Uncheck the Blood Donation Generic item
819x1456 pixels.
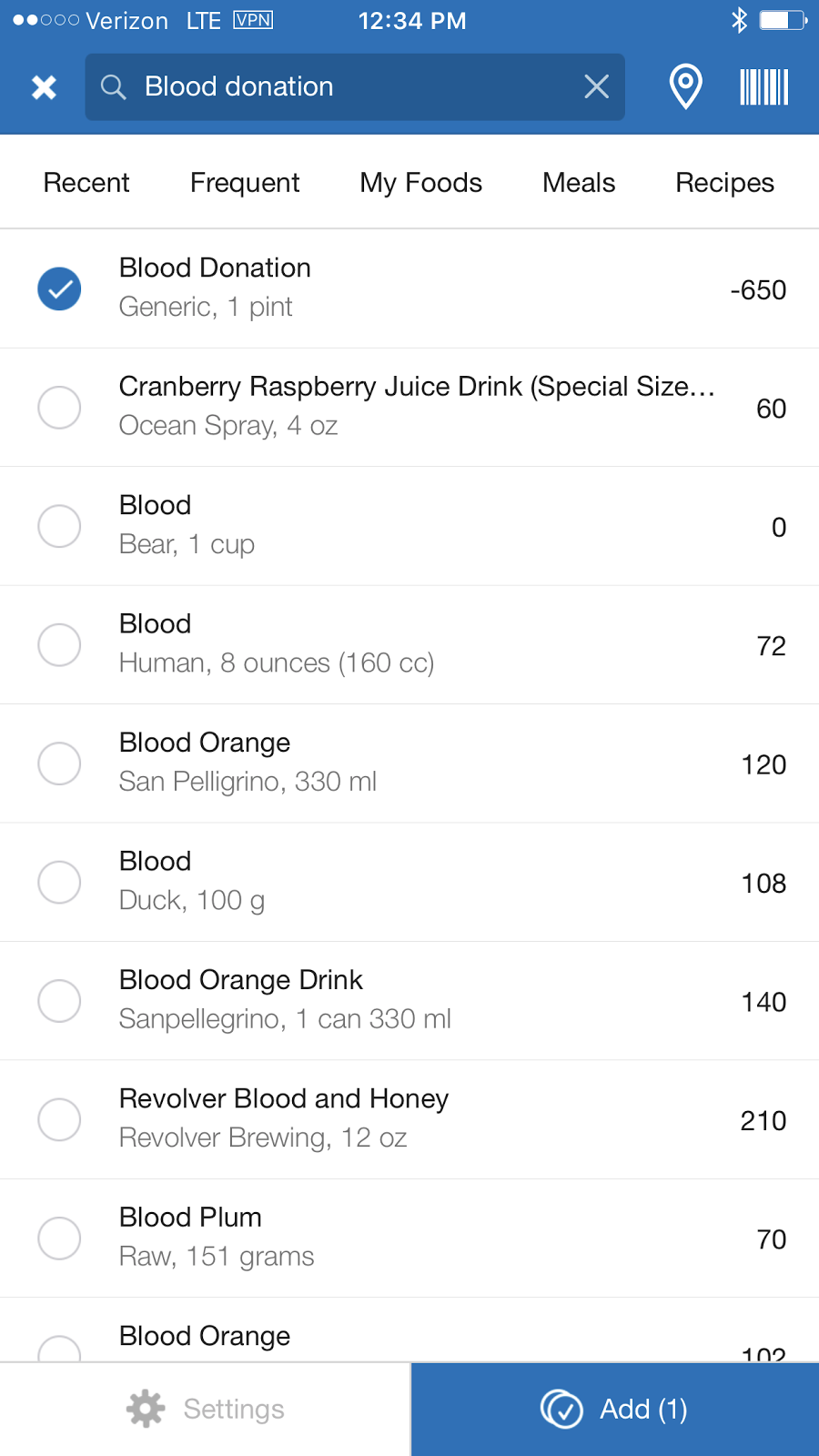pyautogui.click(x=59, y=289)
